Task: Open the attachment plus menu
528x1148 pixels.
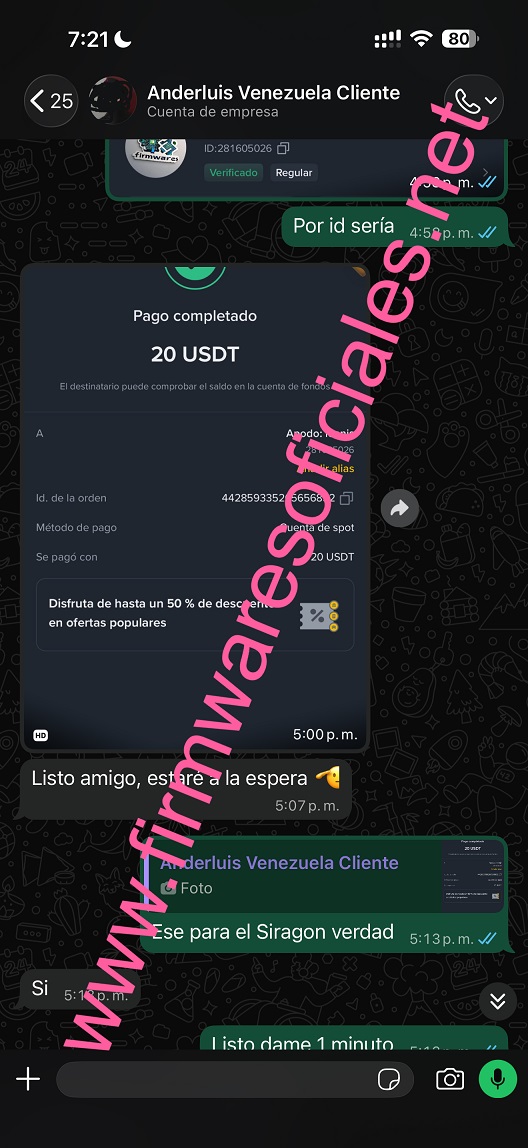Action: (x=28, y=1079)
